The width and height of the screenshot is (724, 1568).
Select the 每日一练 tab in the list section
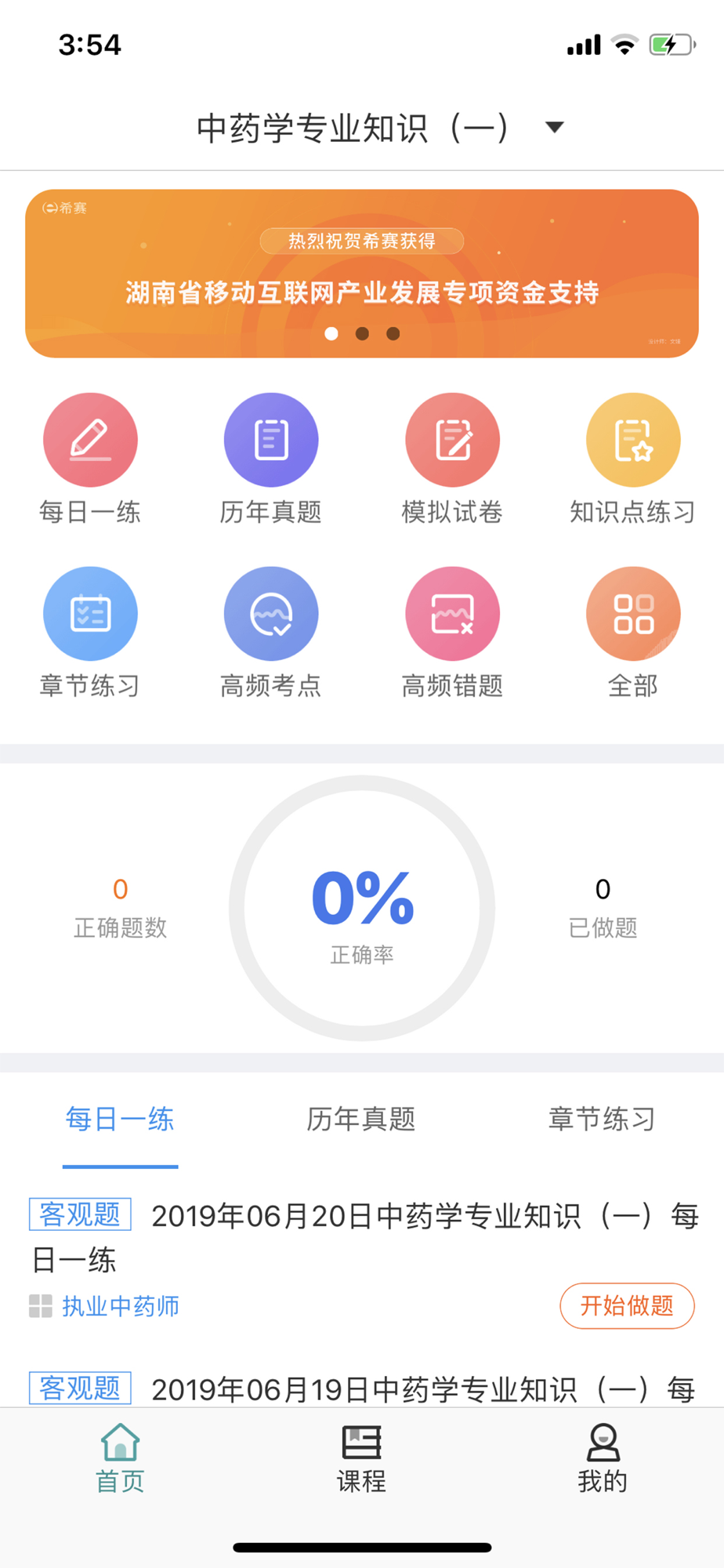pos(120,1119)
